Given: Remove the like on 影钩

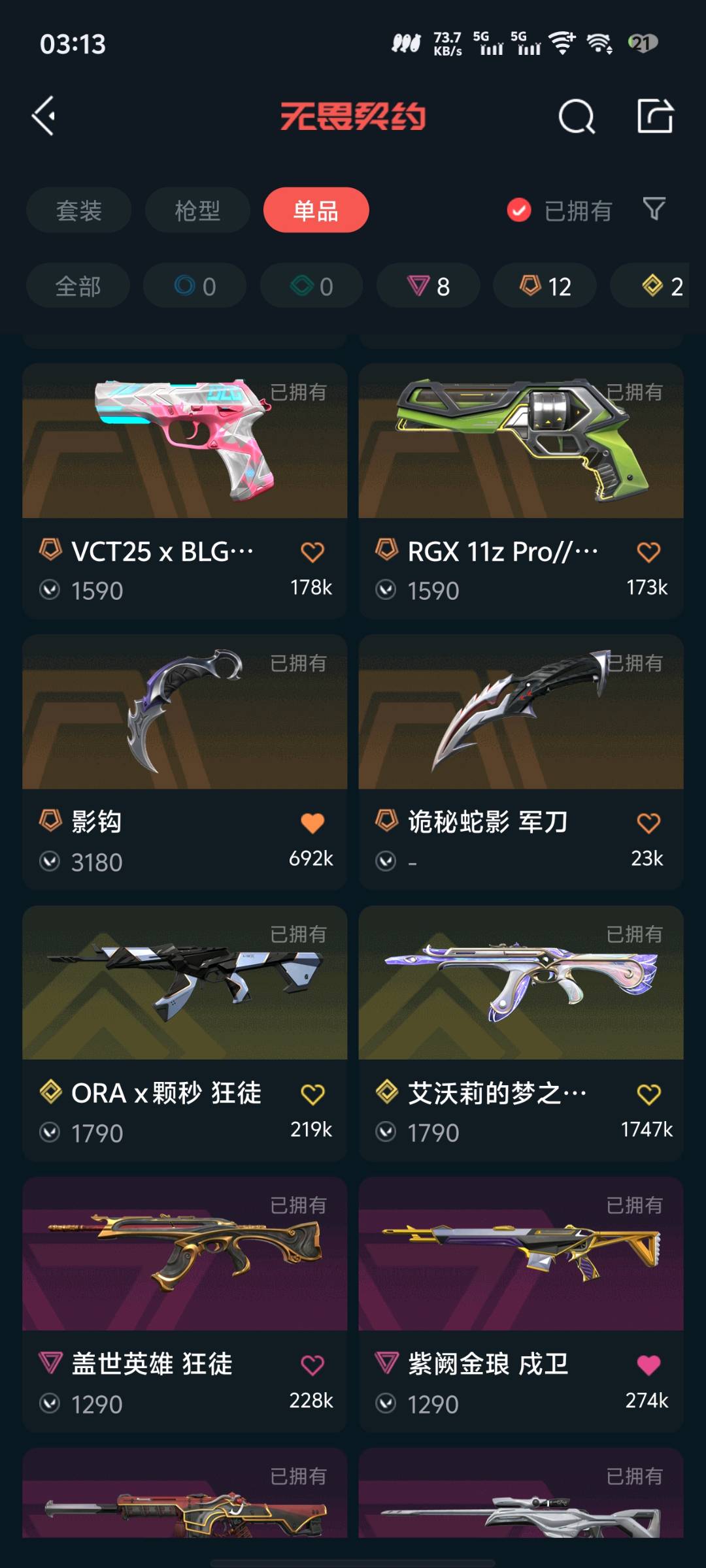Looking at the screenshot, I should tap(312, 823).
